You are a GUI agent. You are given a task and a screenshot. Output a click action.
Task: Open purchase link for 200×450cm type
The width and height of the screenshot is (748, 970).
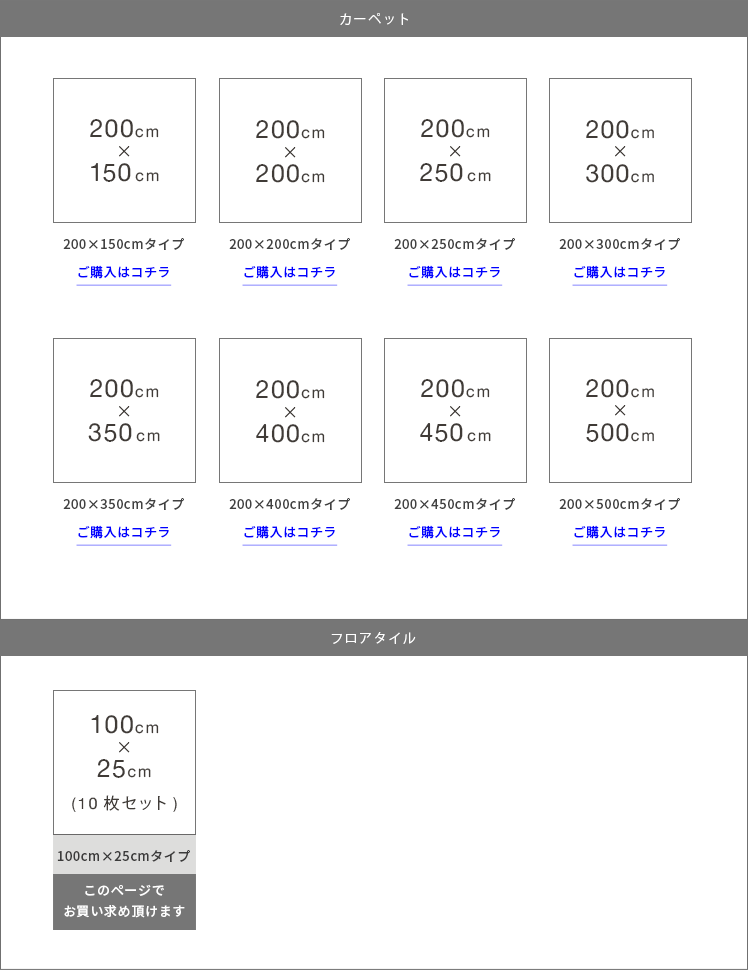click(454, 532)
